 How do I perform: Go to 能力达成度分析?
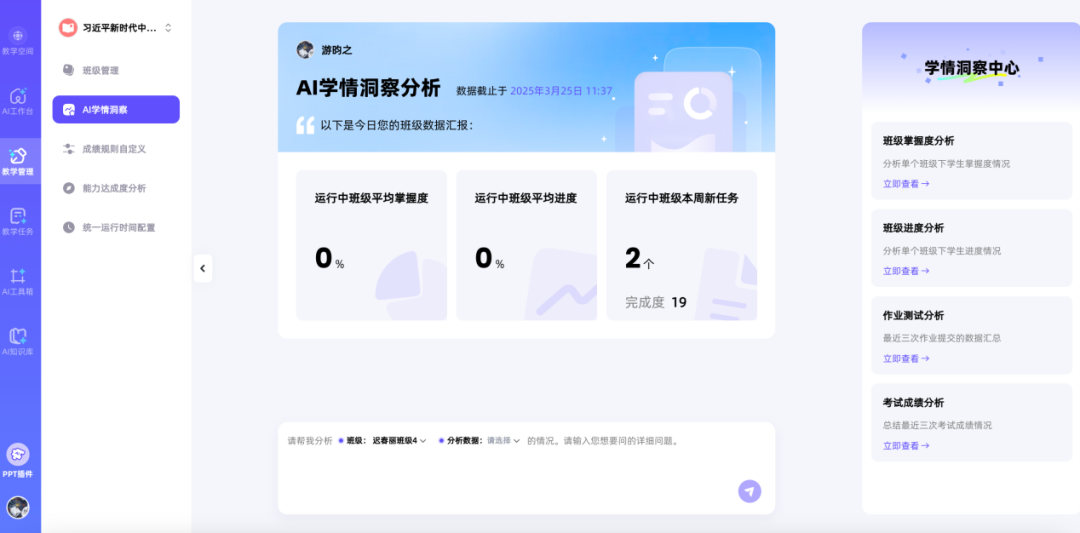pos(113,188)
